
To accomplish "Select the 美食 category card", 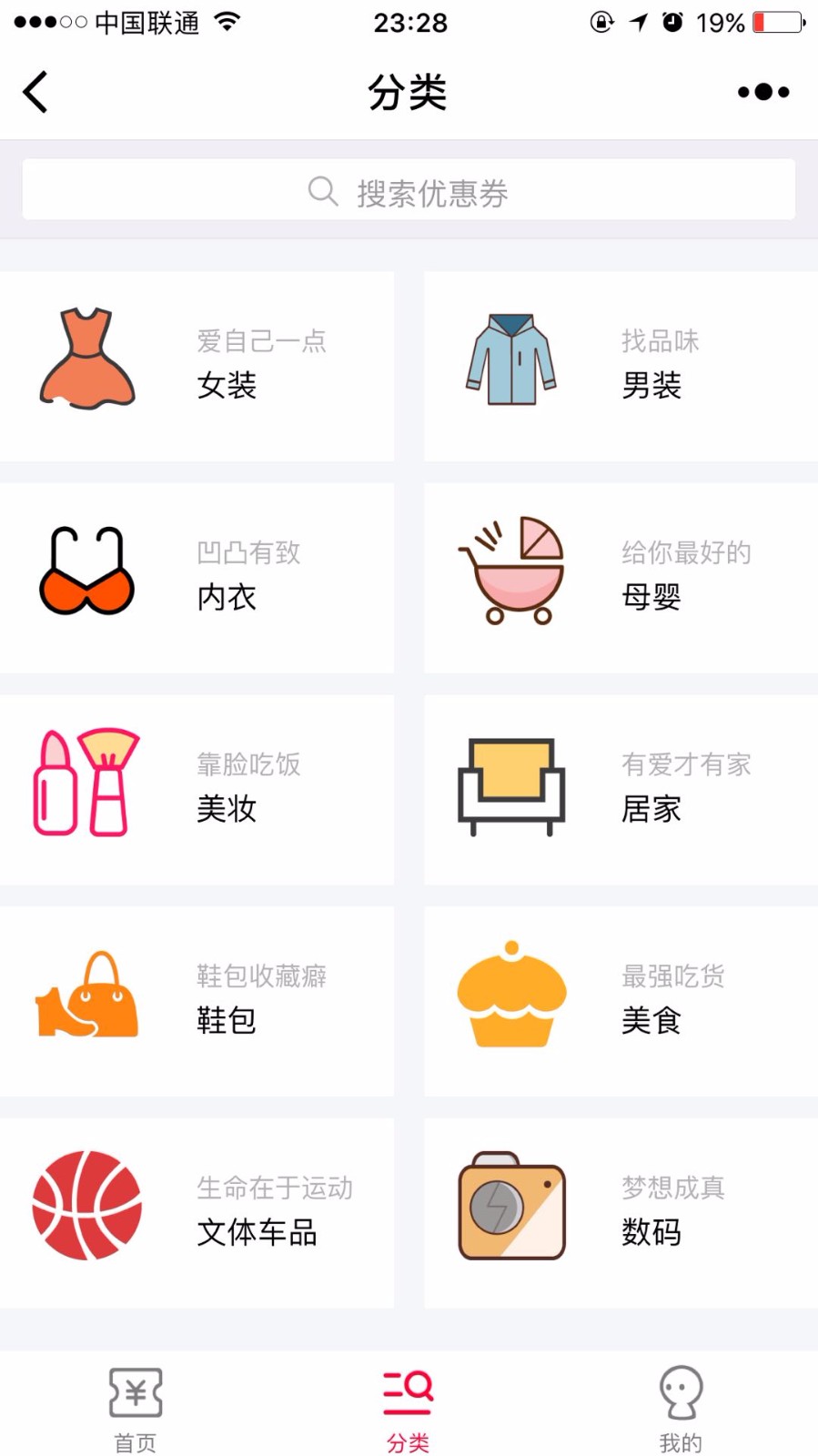I will point(621,1001).
